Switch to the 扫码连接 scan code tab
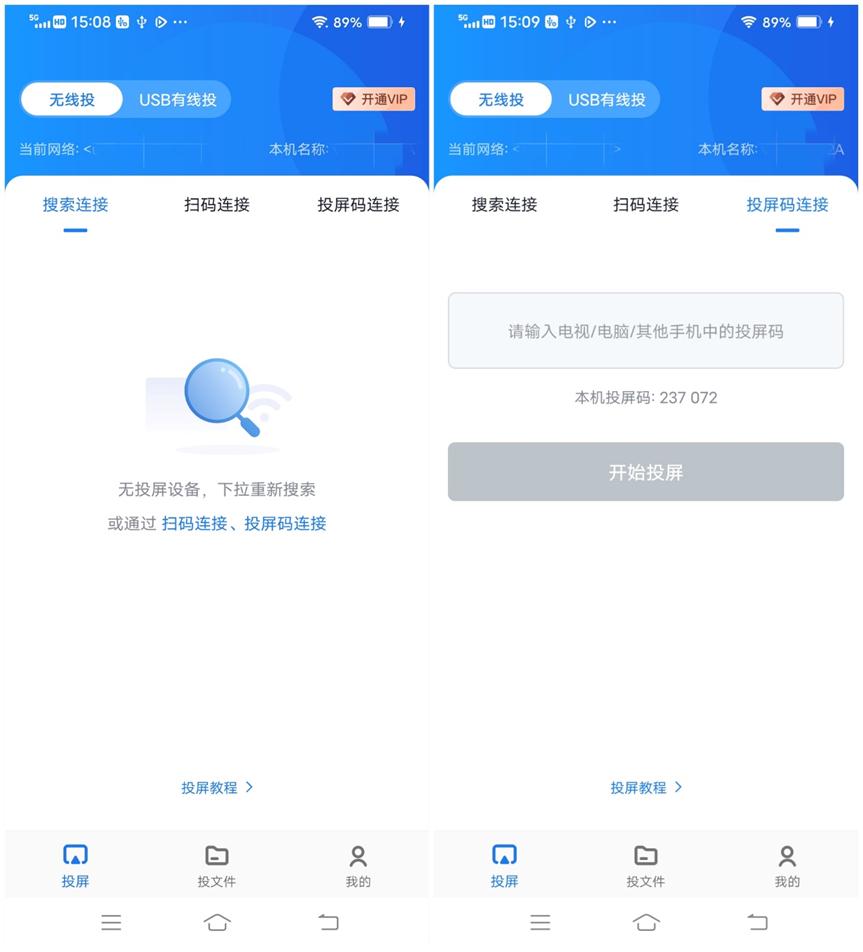 point(216,204)
